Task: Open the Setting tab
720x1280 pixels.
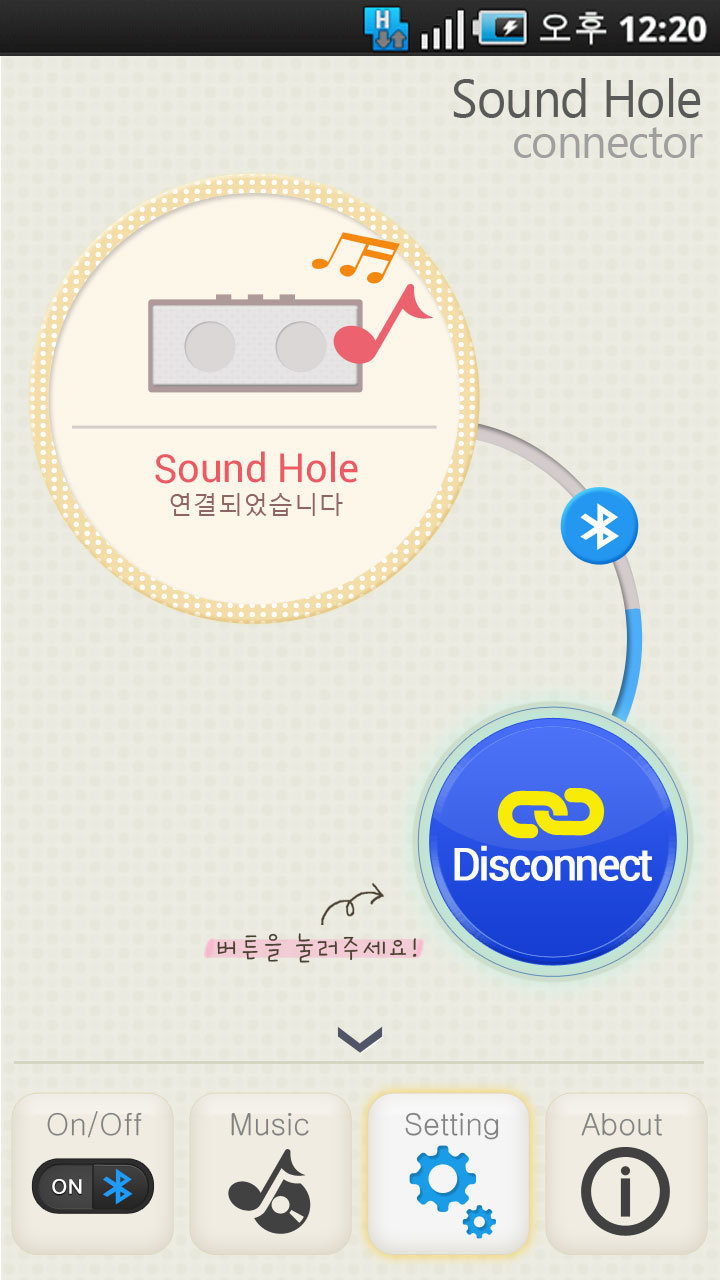Action: click(448, 1174)
